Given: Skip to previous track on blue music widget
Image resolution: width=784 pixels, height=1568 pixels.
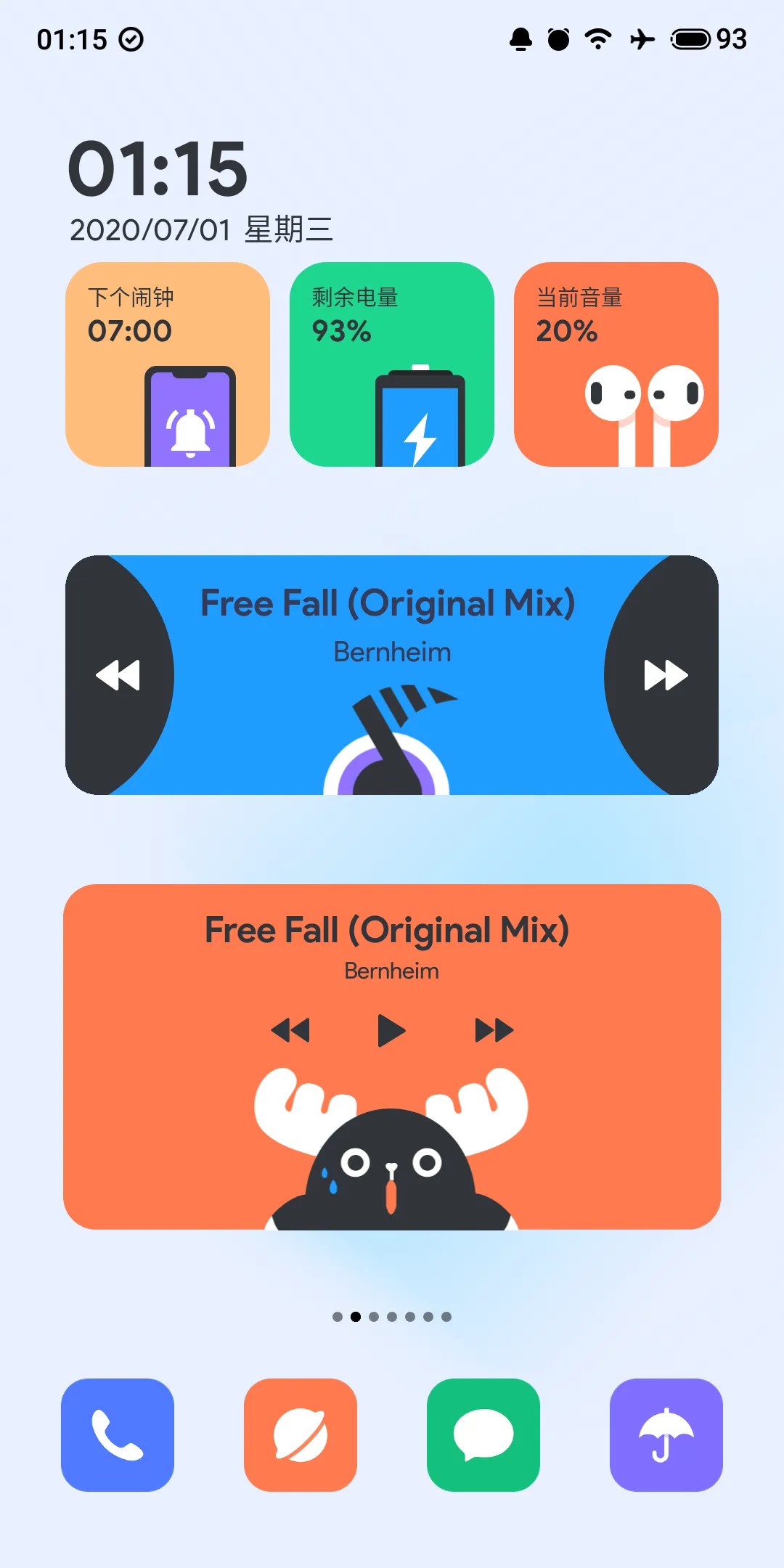Looking at the screenshot, I should pos(118,675).
